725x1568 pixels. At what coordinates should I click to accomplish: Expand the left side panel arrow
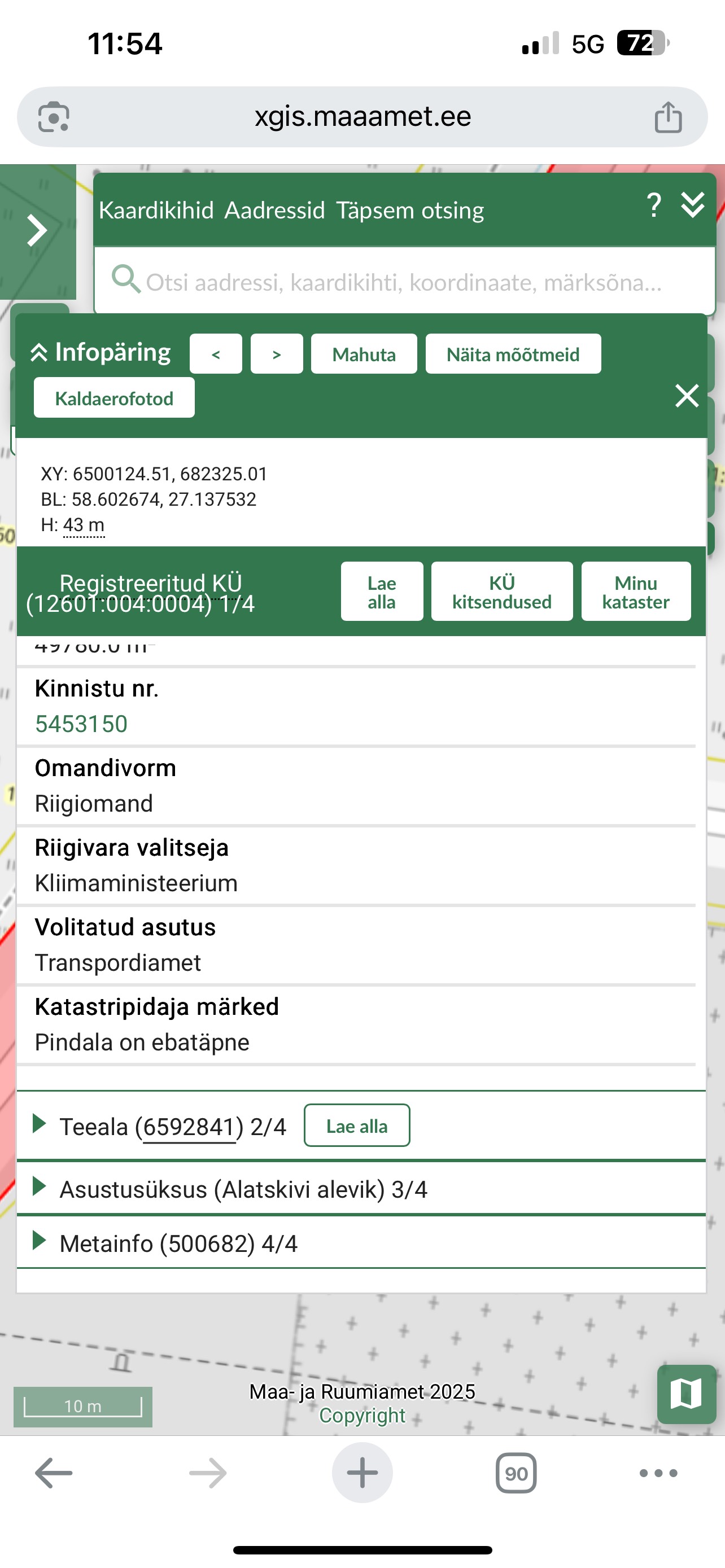click(37, 231)
